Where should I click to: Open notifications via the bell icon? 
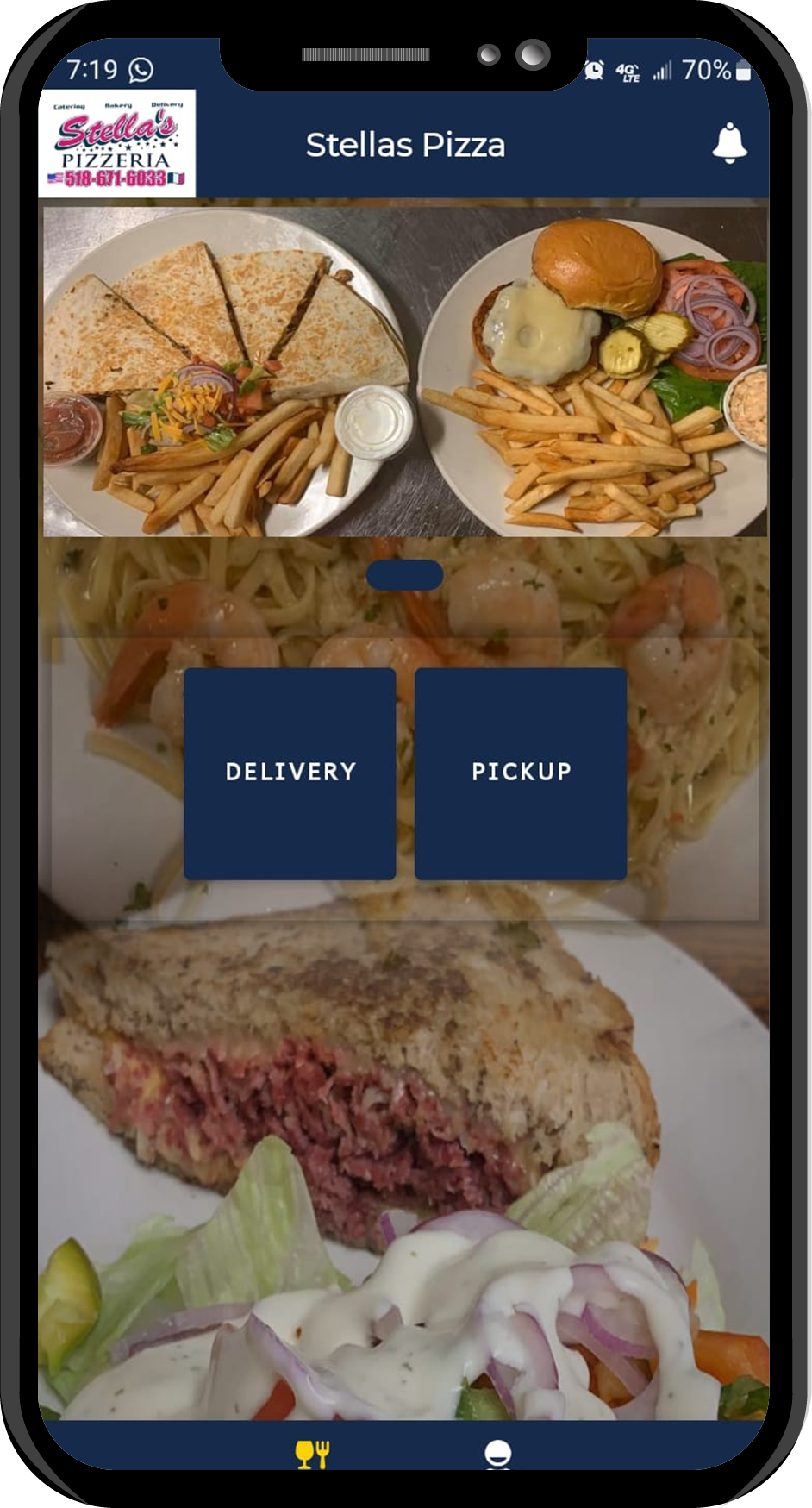[729, 143]
